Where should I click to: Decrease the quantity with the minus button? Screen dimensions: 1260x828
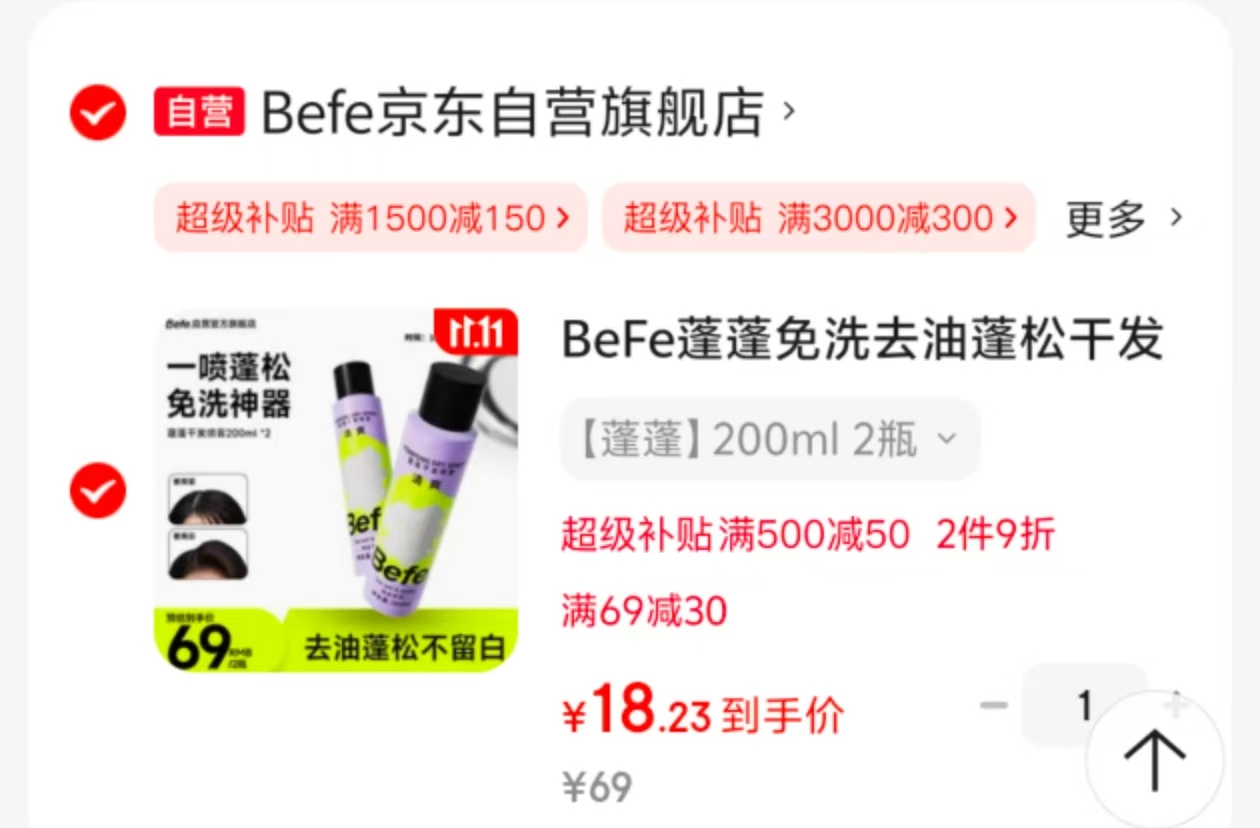[993, 706]
